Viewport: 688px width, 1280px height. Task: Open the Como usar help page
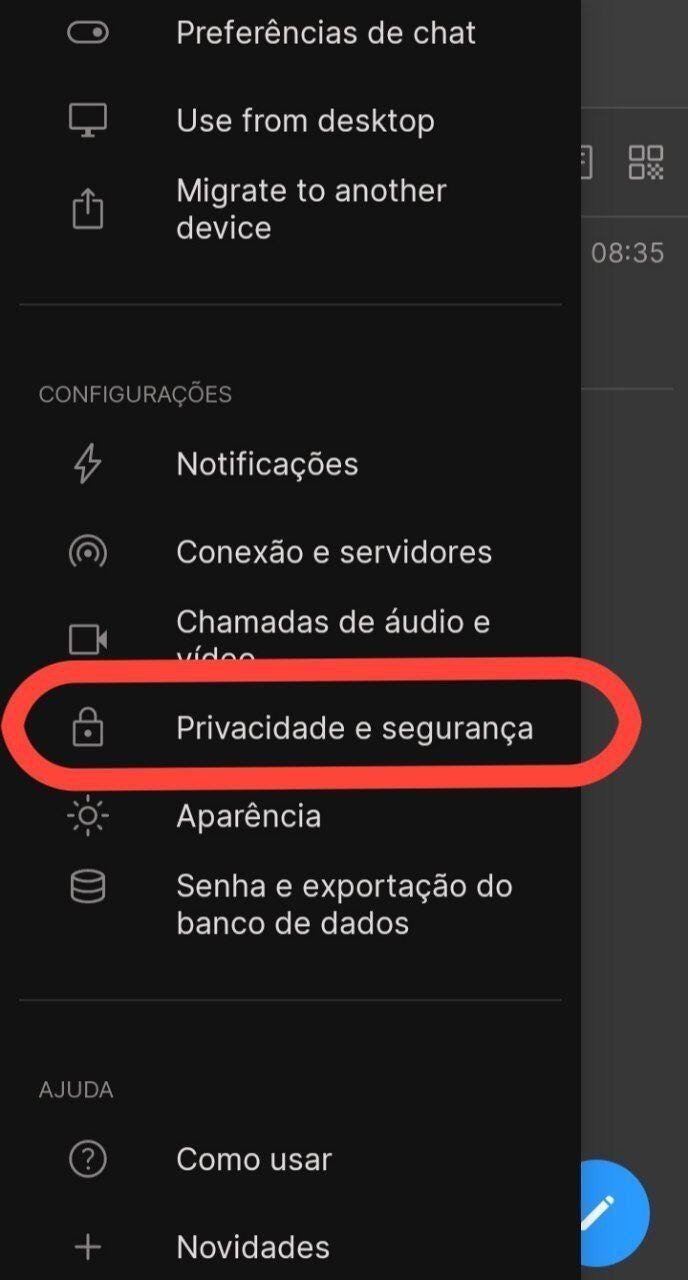click(254, 1159)
